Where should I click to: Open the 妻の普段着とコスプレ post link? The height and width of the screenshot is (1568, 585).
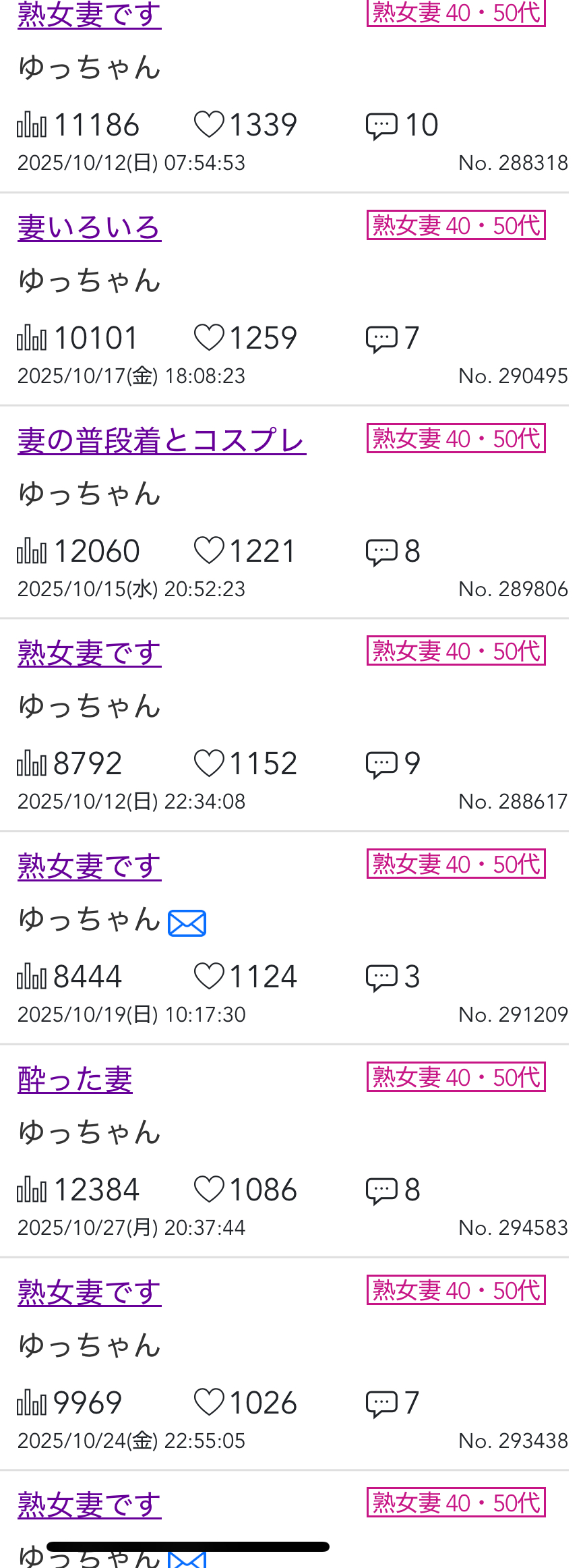coord(160,439)
